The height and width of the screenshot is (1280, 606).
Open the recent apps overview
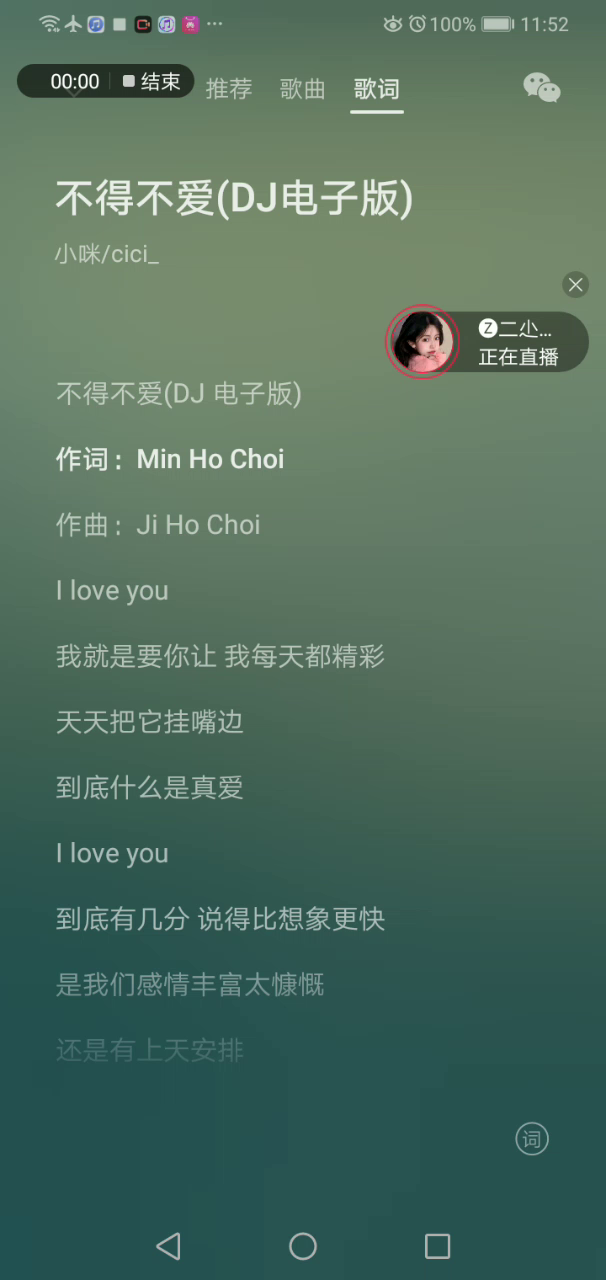[x=437, y=1246]
